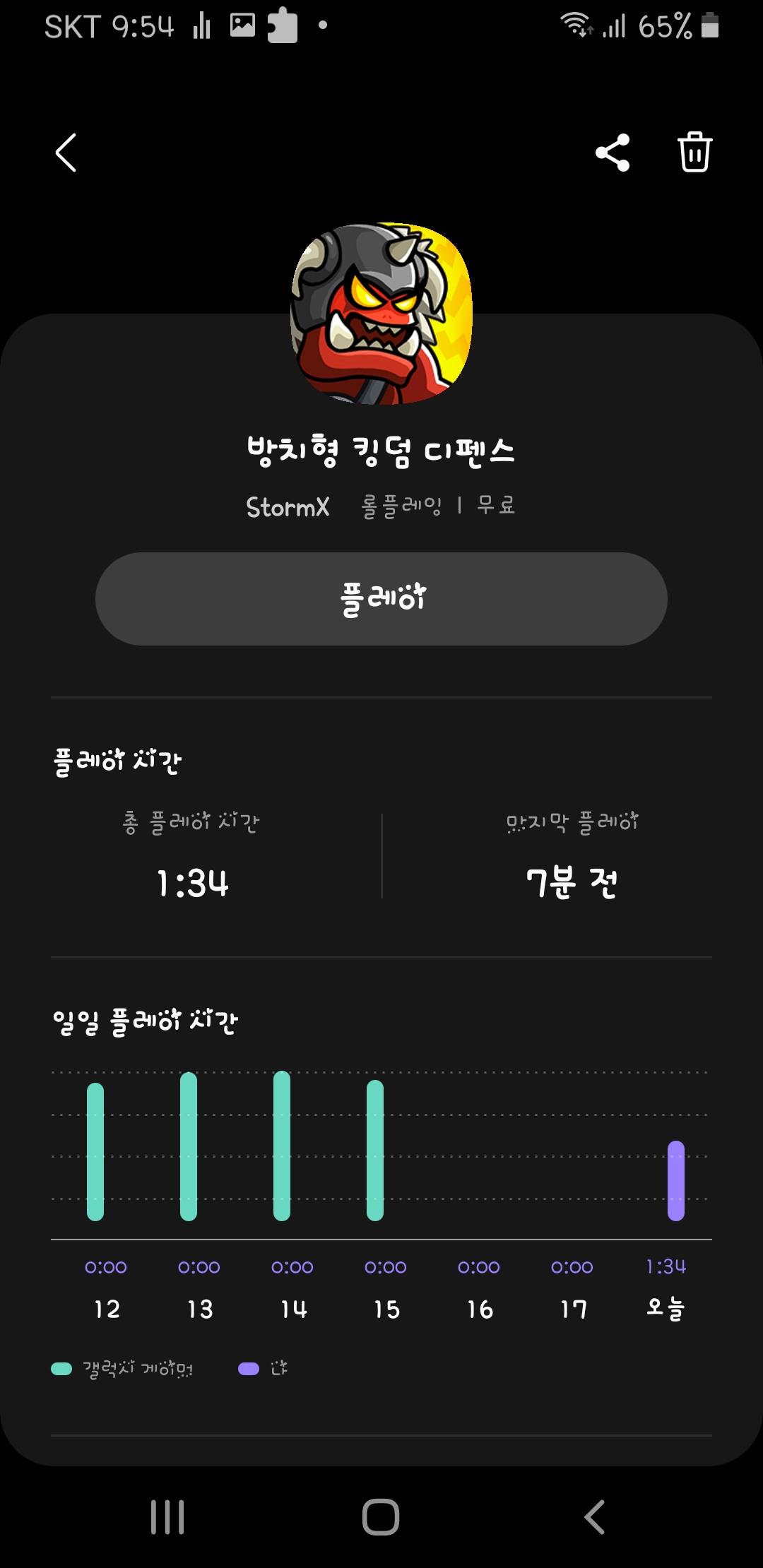Delete the game with the trash icon
763x1568 pixels.
click(x=694, y=153)
